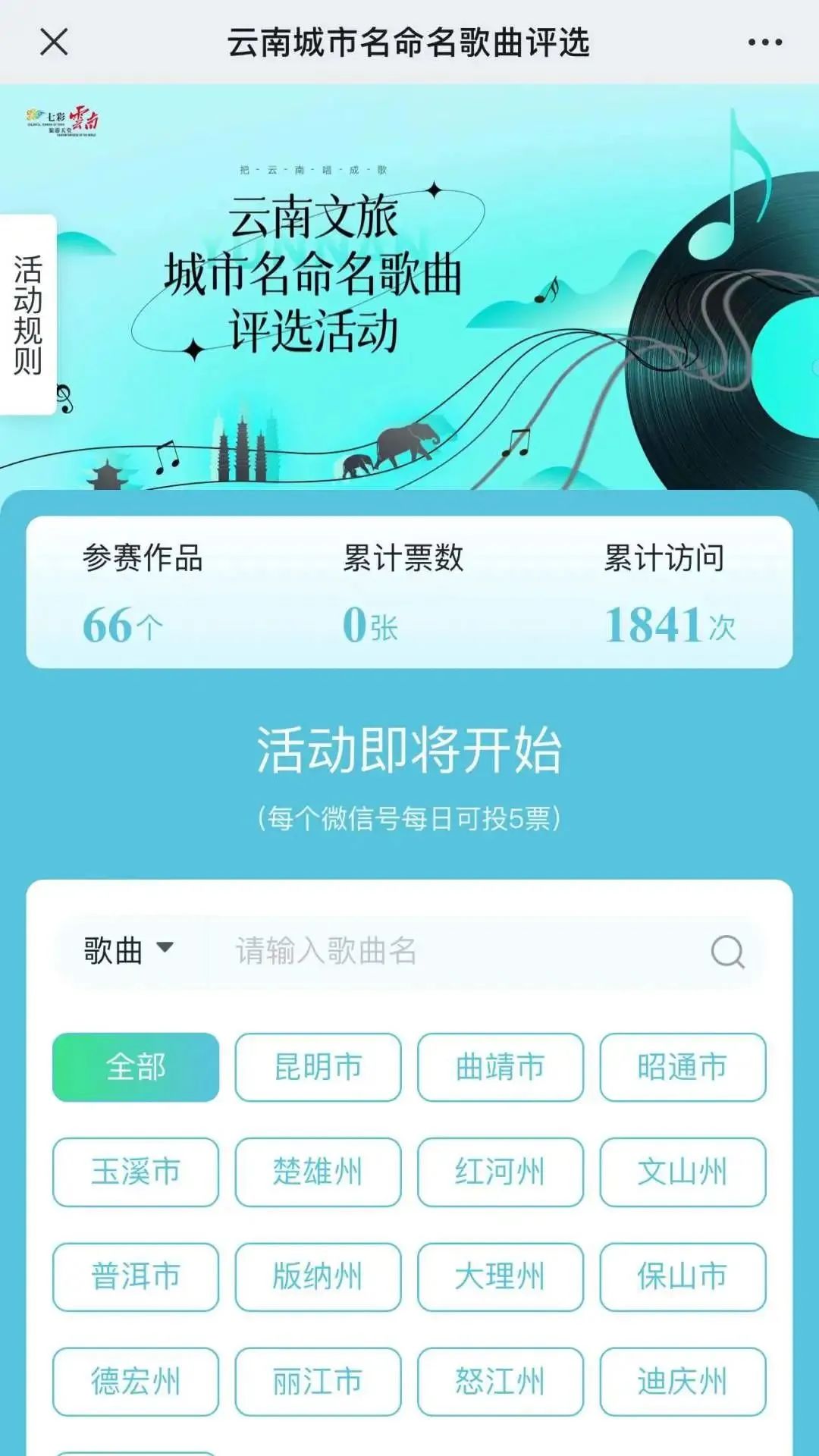Show songs for 楚雄州
Screen dimensions: 819x1456
coord(318,1172)
